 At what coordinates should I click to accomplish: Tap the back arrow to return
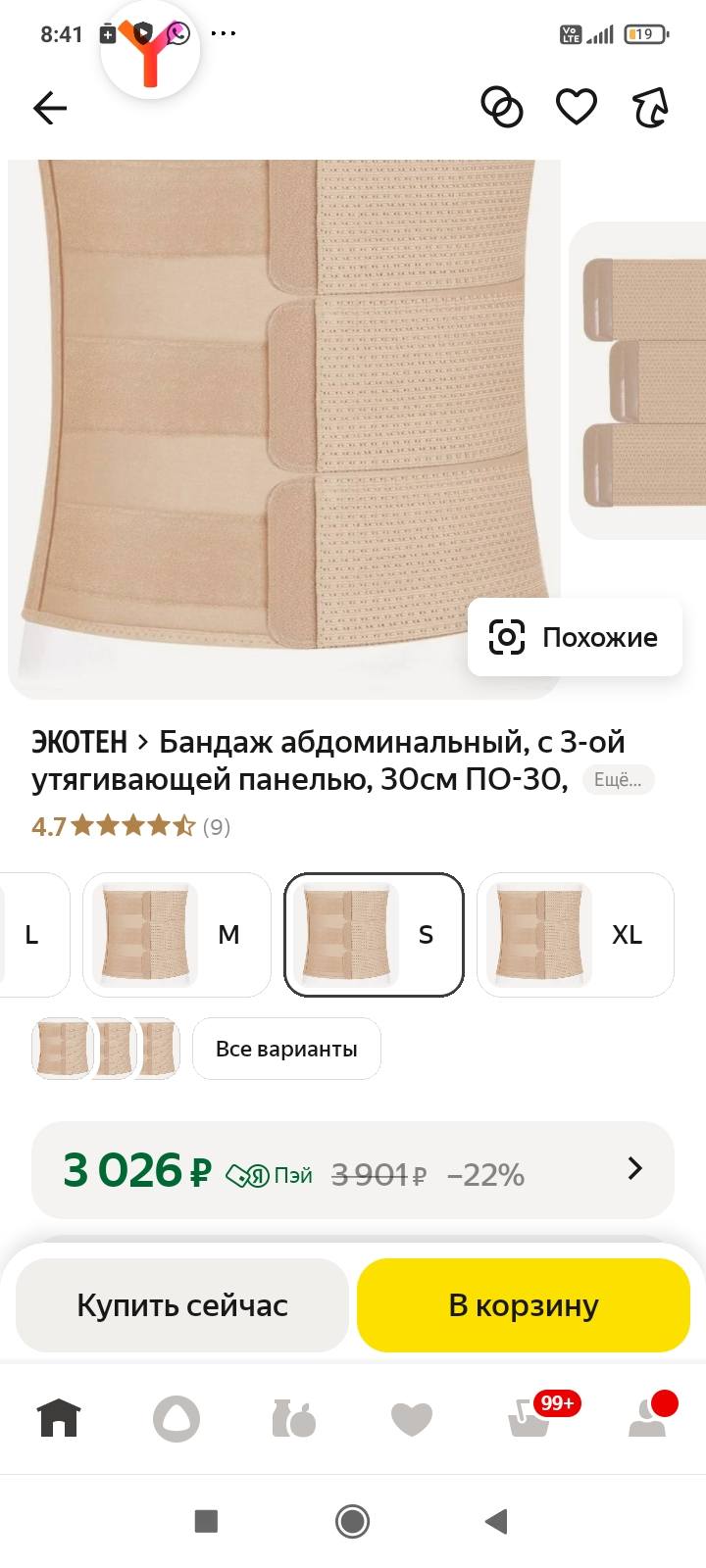click(x=51, y=108)
